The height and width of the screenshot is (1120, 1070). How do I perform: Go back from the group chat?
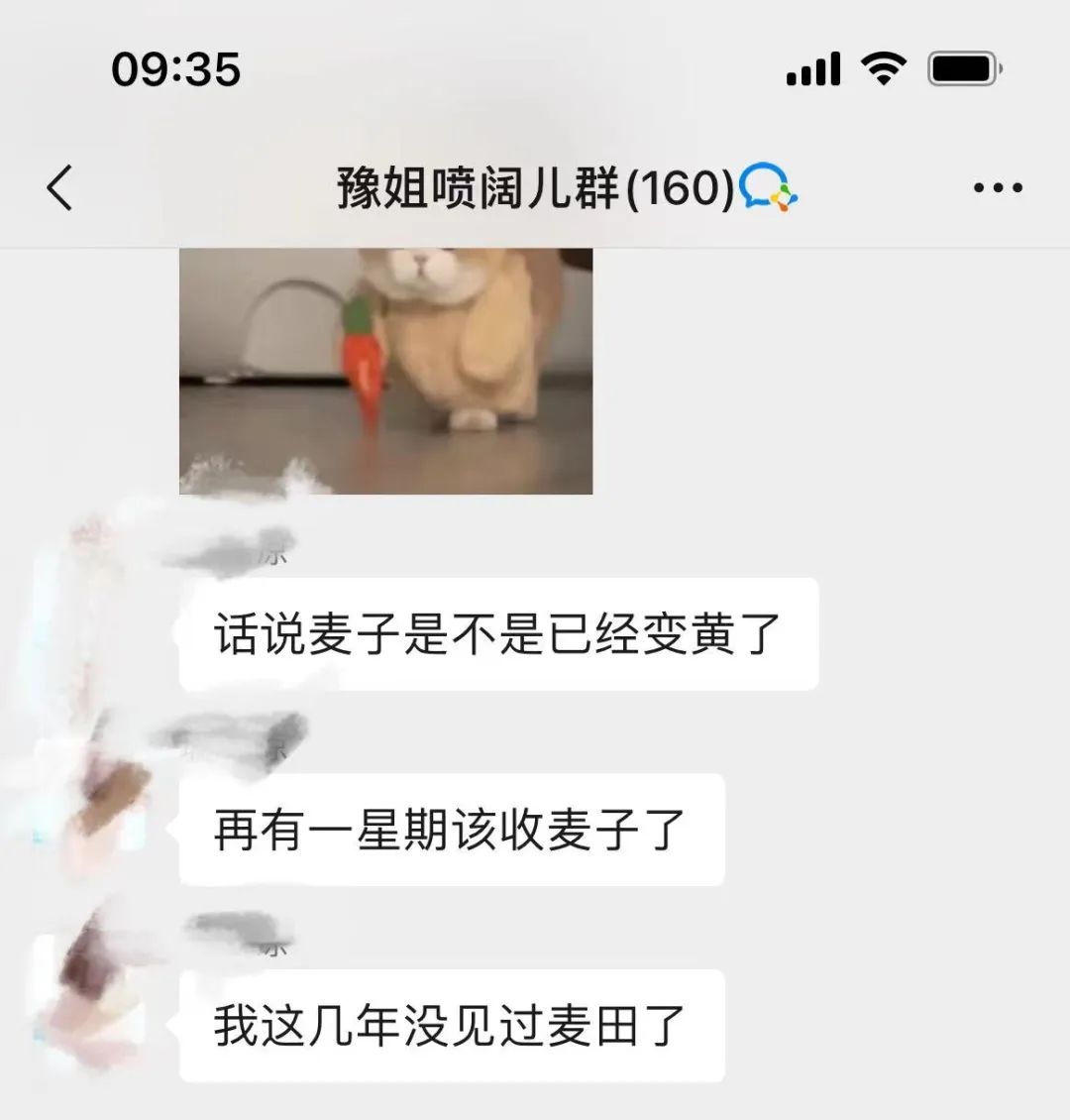60,187
